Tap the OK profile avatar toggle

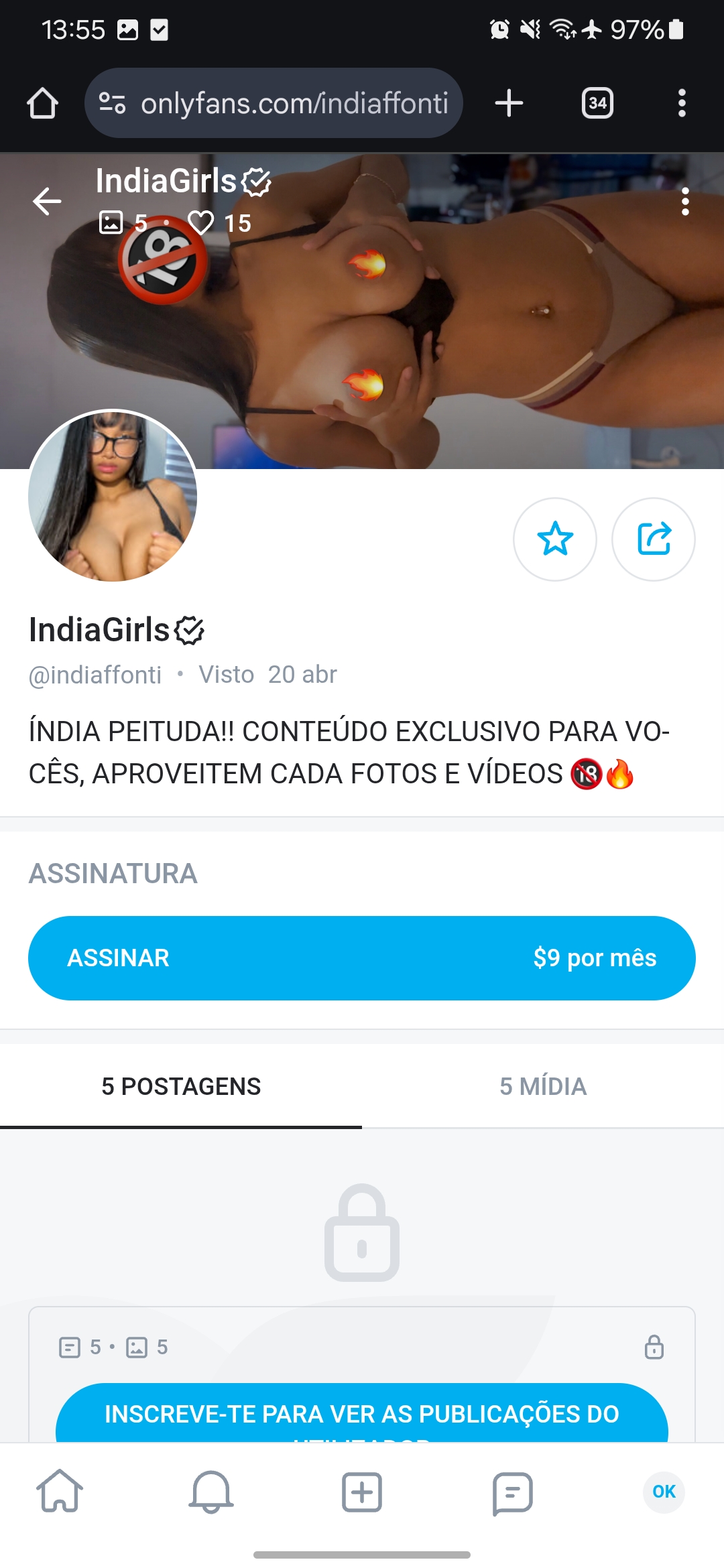coord(664,1493)
